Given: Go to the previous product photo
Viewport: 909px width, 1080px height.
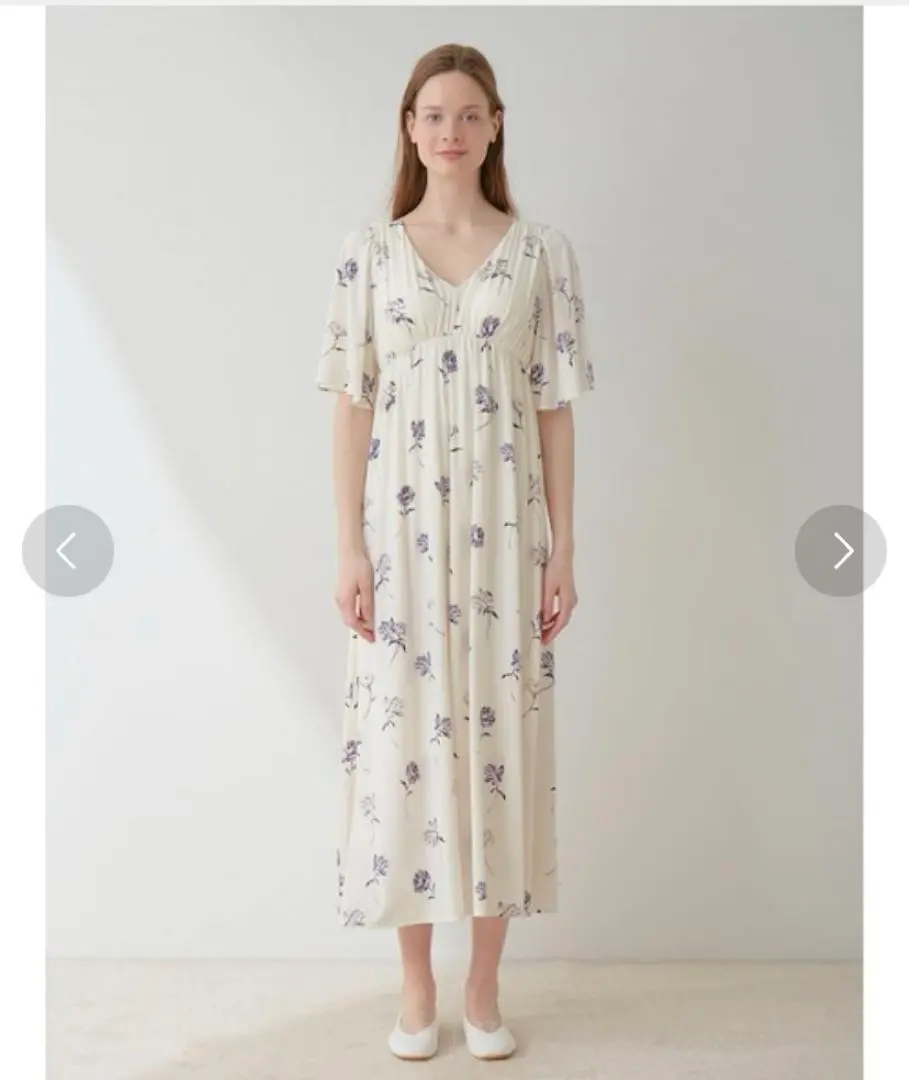Looking at the screenshot, I should click(x=67, y=551).
